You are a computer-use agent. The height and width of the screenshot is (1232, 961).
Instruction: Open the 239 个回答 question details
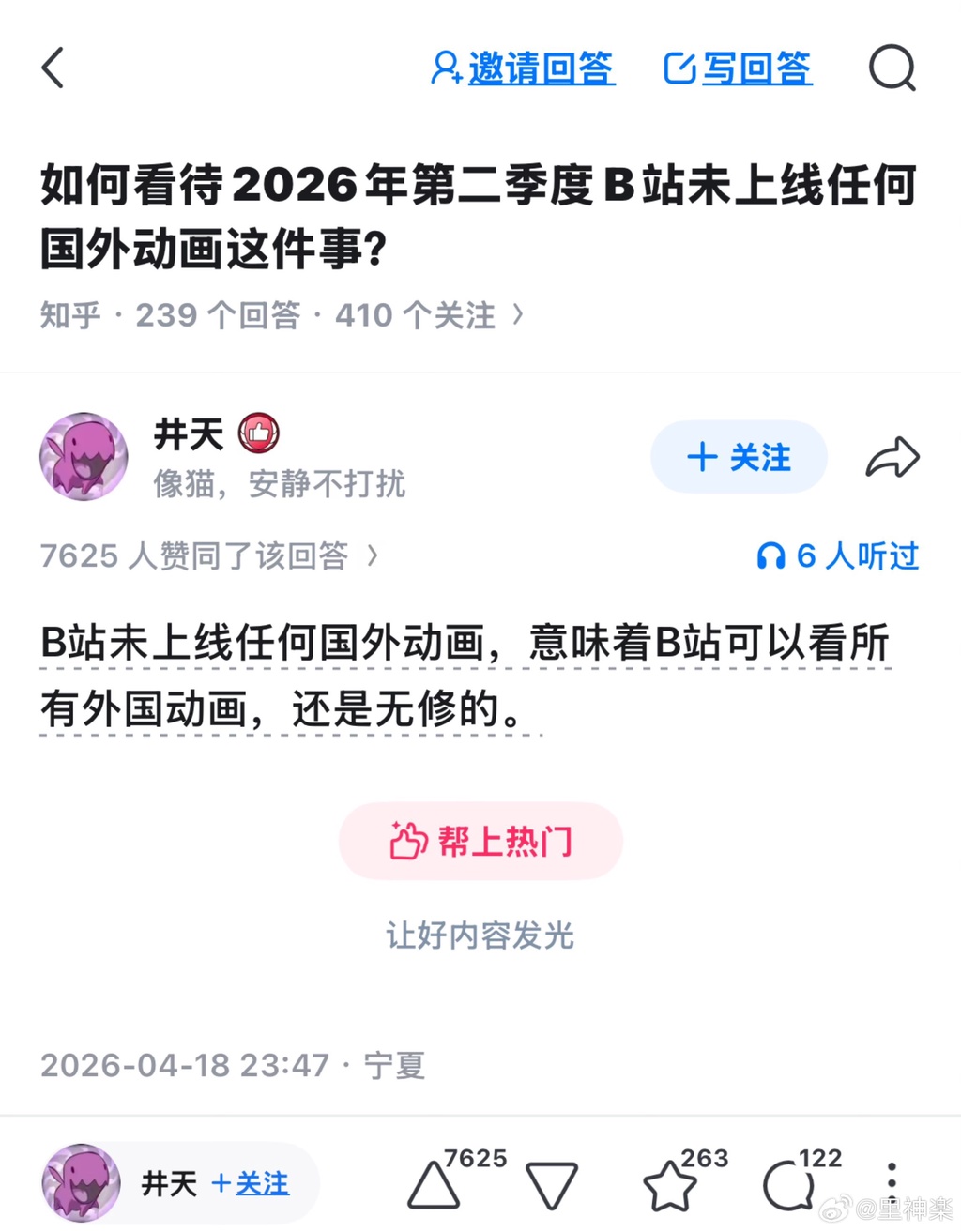click(282, 315)
